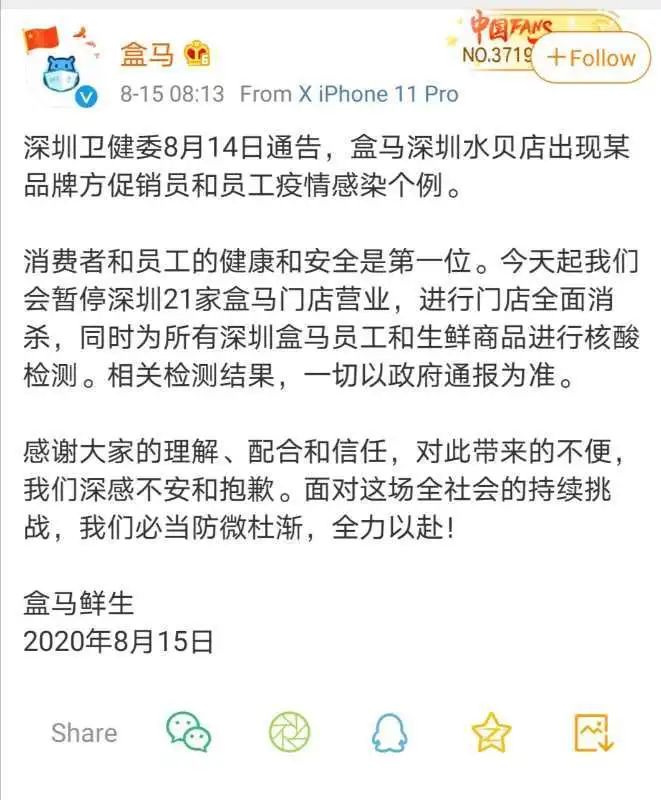Share the post to Qzone
661x800 pixels.
click(491, 732)
